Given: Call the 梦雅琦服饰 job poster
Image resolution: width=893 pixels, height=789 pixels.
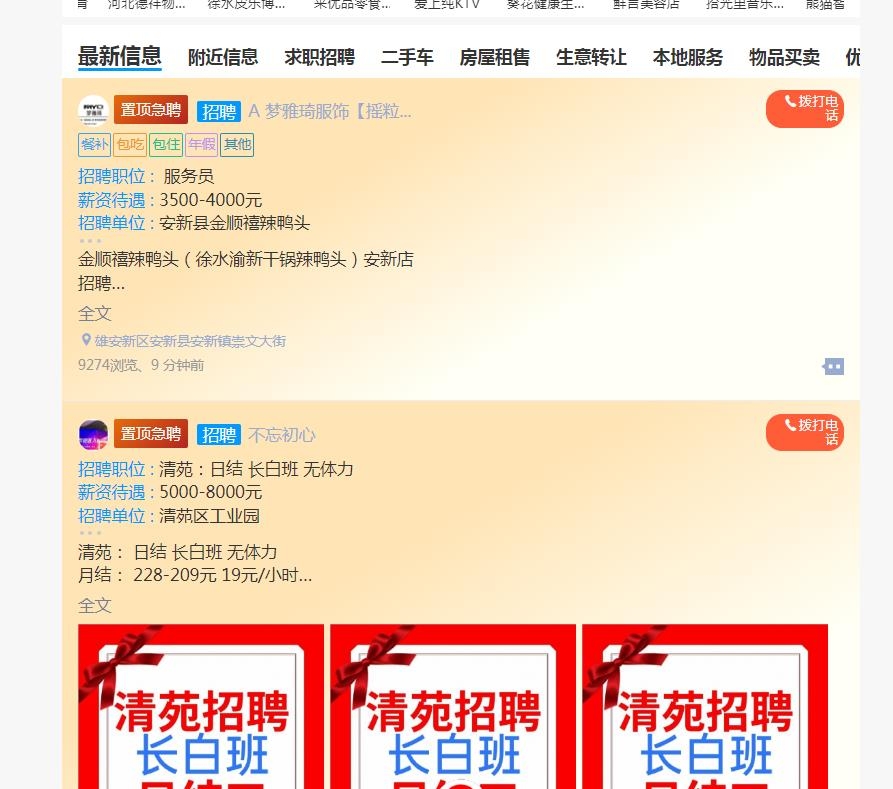Looking at the screenshot, I should click(805, 109).
